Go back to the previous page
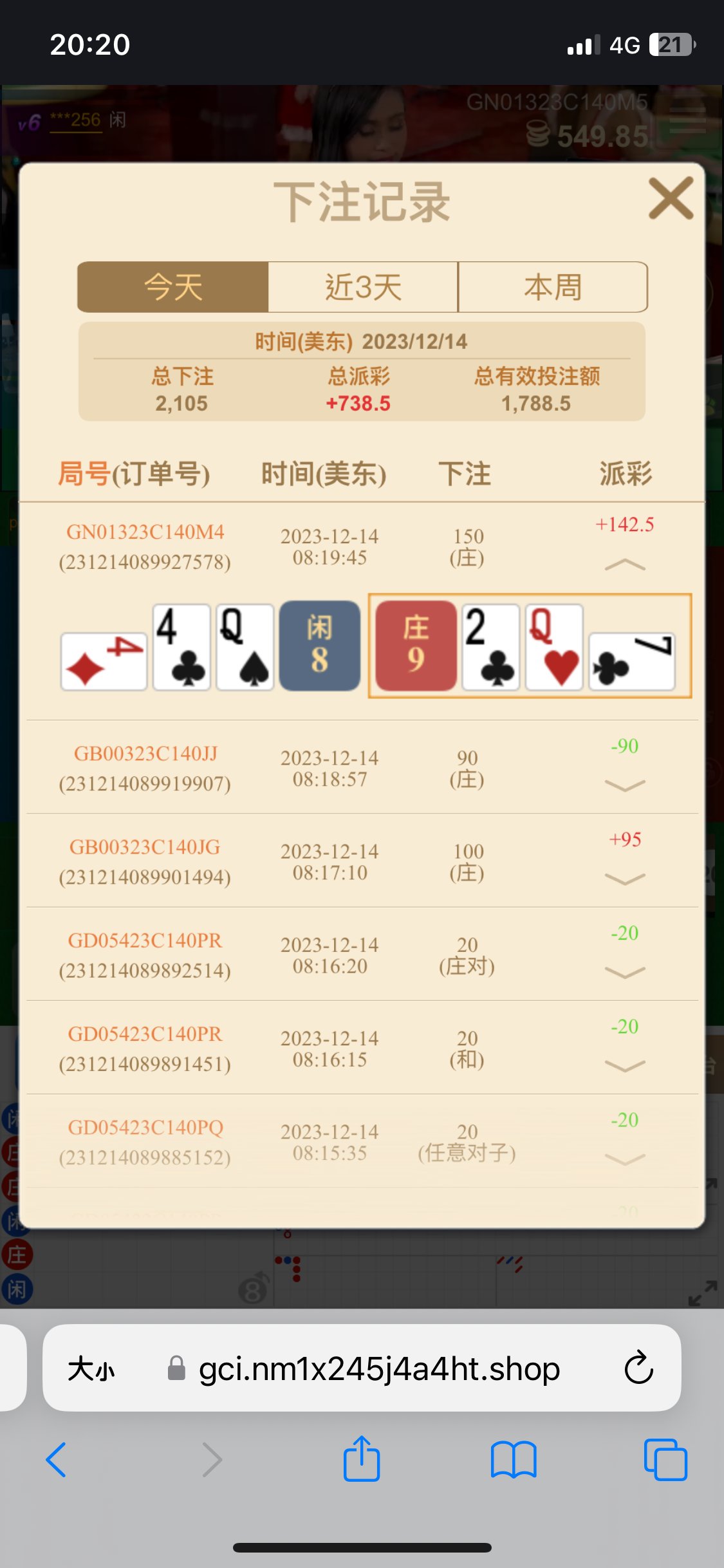The width and height of the screenshot is (724, 1568). (57, 1460)
